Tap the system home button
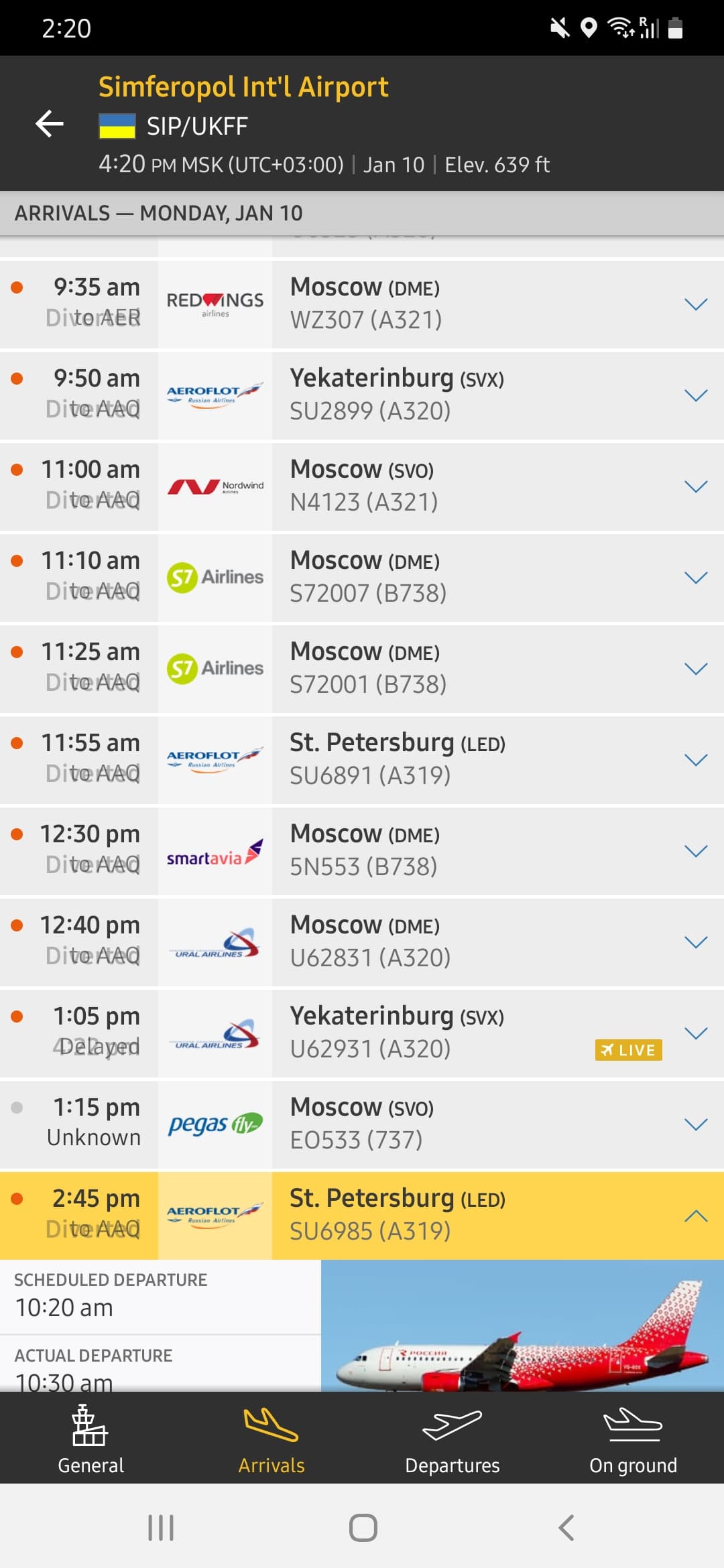This screenshot has height=1568, width=724. 363,1528
